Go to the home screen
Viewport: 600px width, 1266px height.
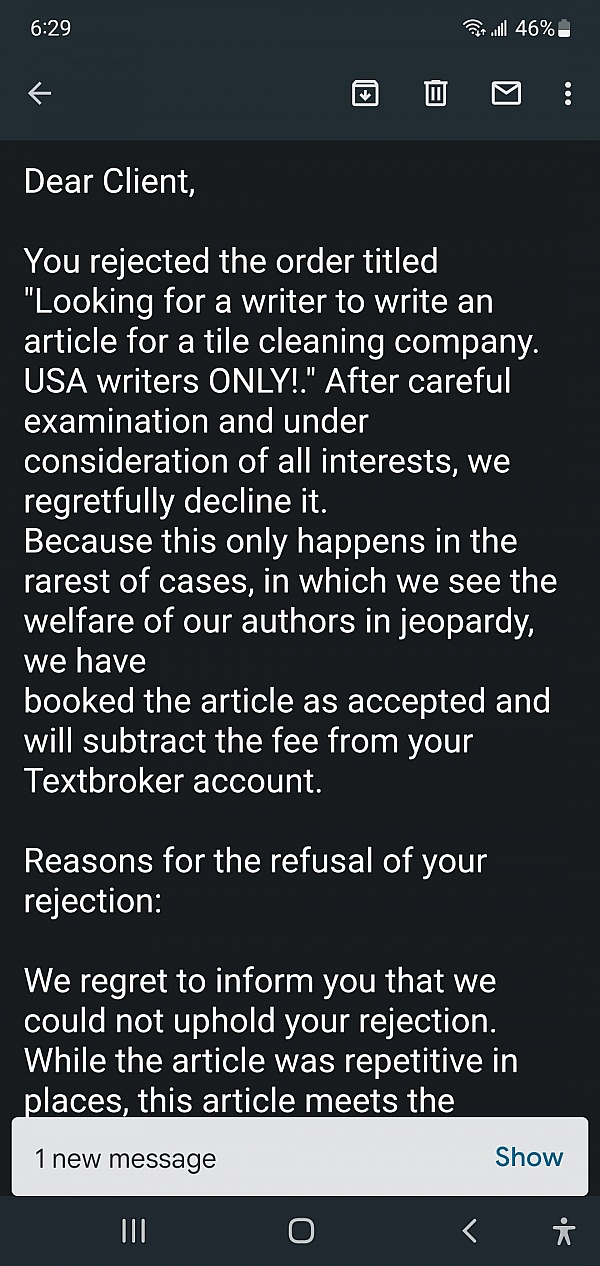(300, 1231)
